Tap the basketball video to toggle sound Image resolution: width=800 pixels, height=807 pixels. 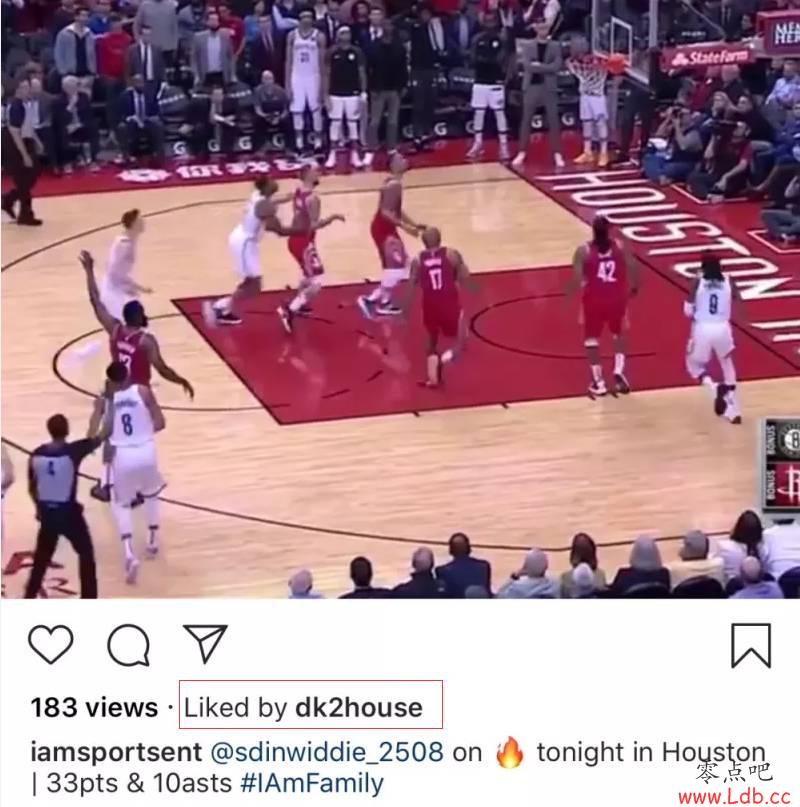point(400,300)
